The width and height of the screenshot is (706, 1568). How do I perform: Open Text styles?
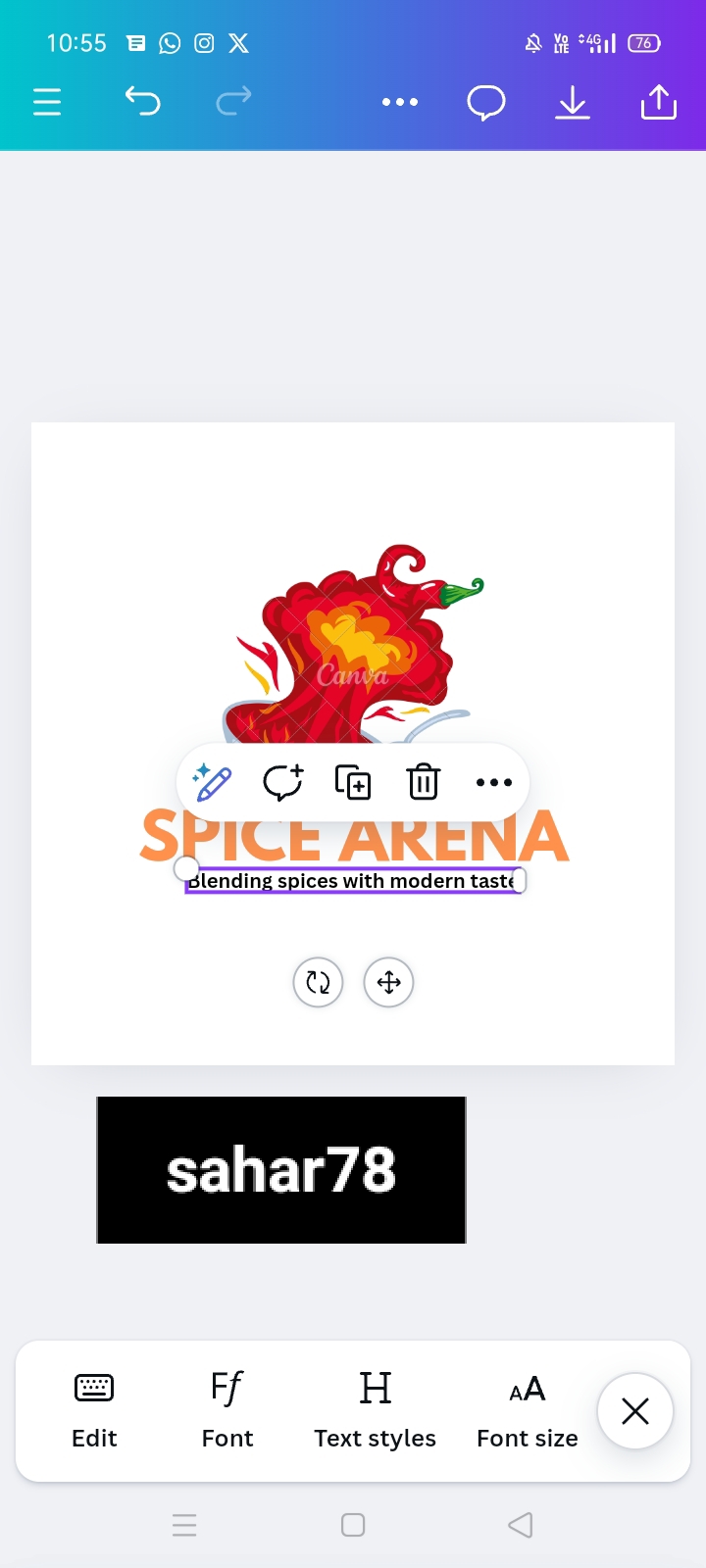[376, 1411]
